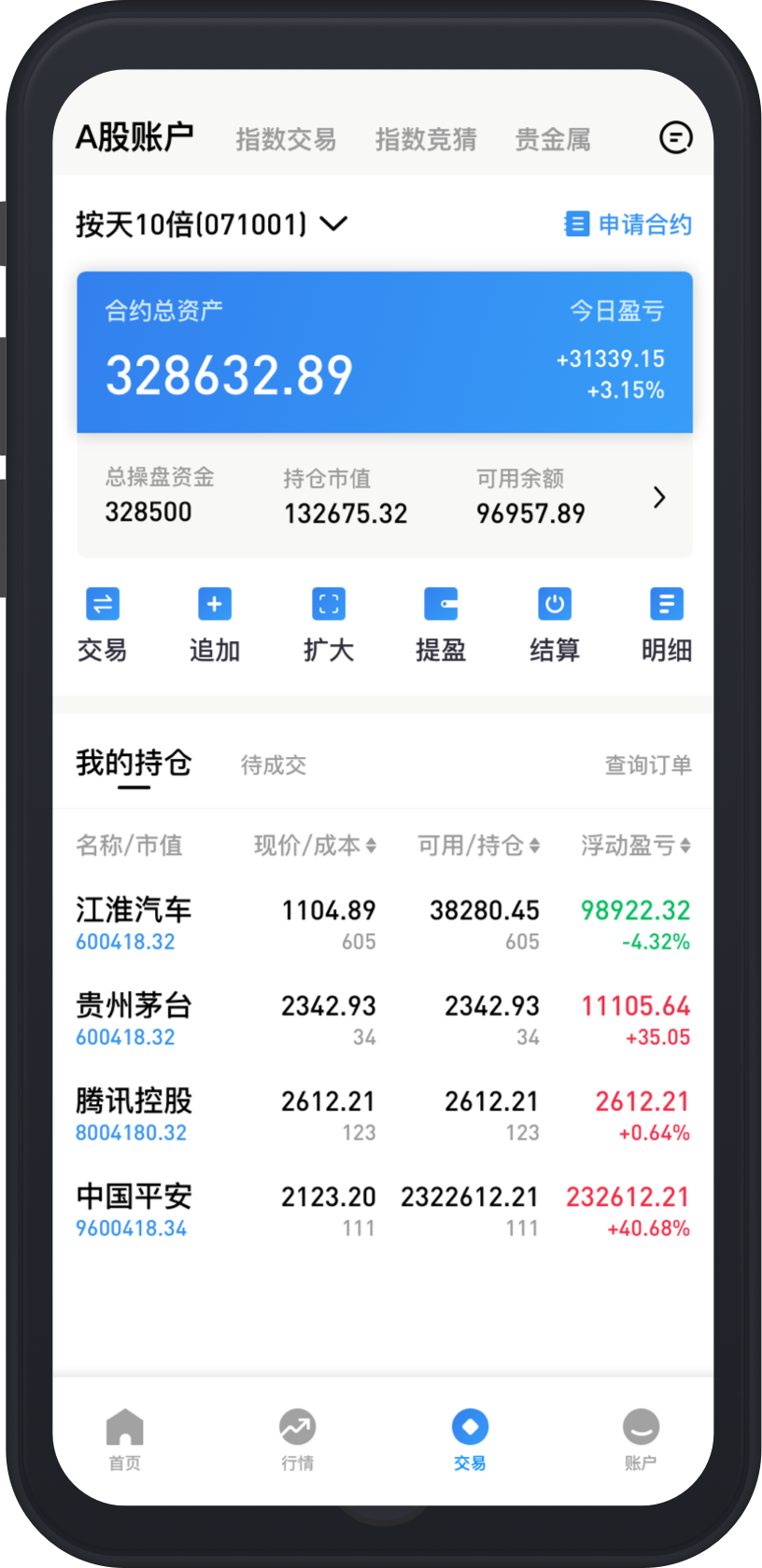
Task: Open the 中国平安 position row
Action: pyautogui.click(x=383, y=1211)
